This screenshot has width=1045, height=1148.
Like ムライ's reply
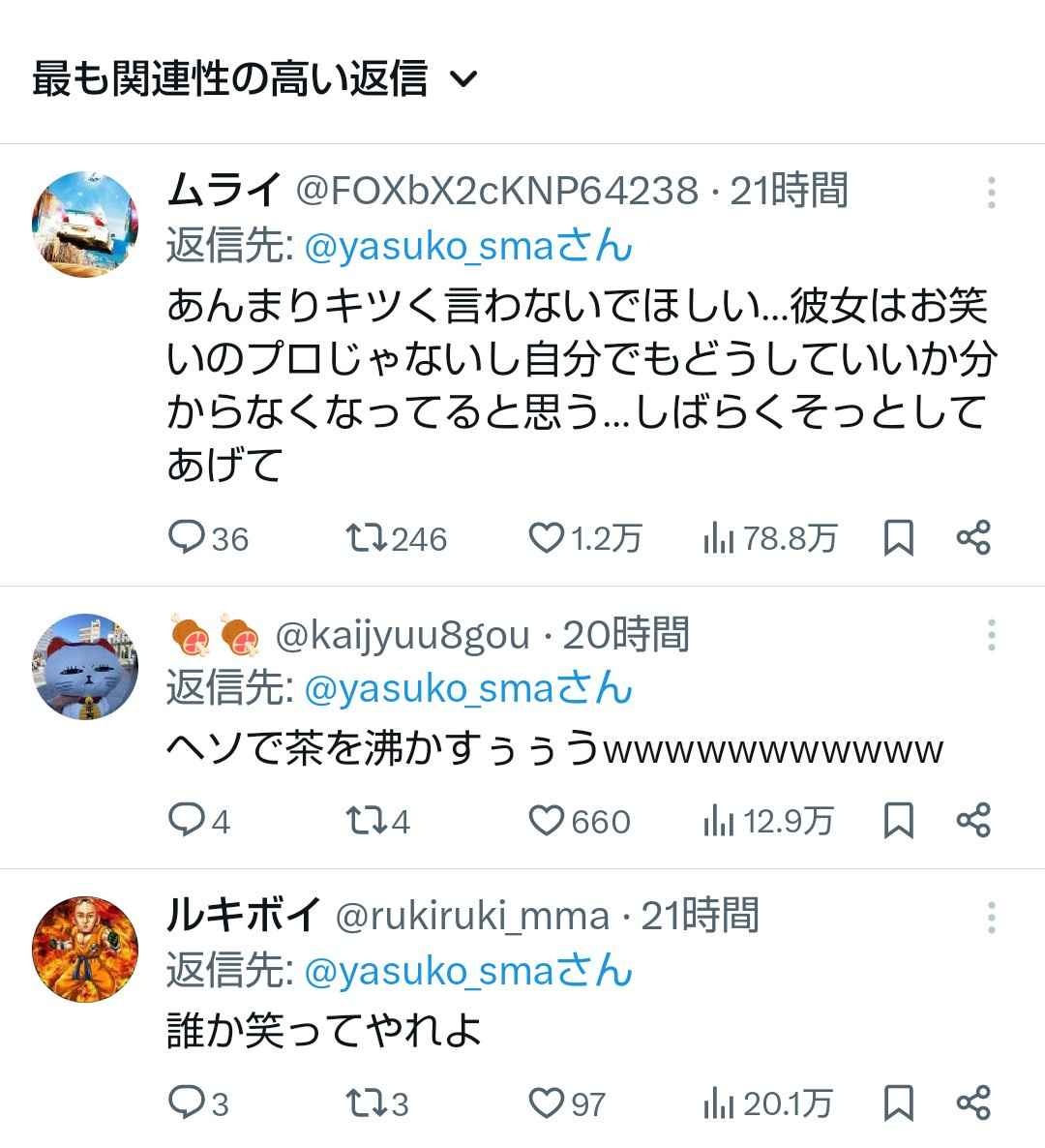click(546, 537)
